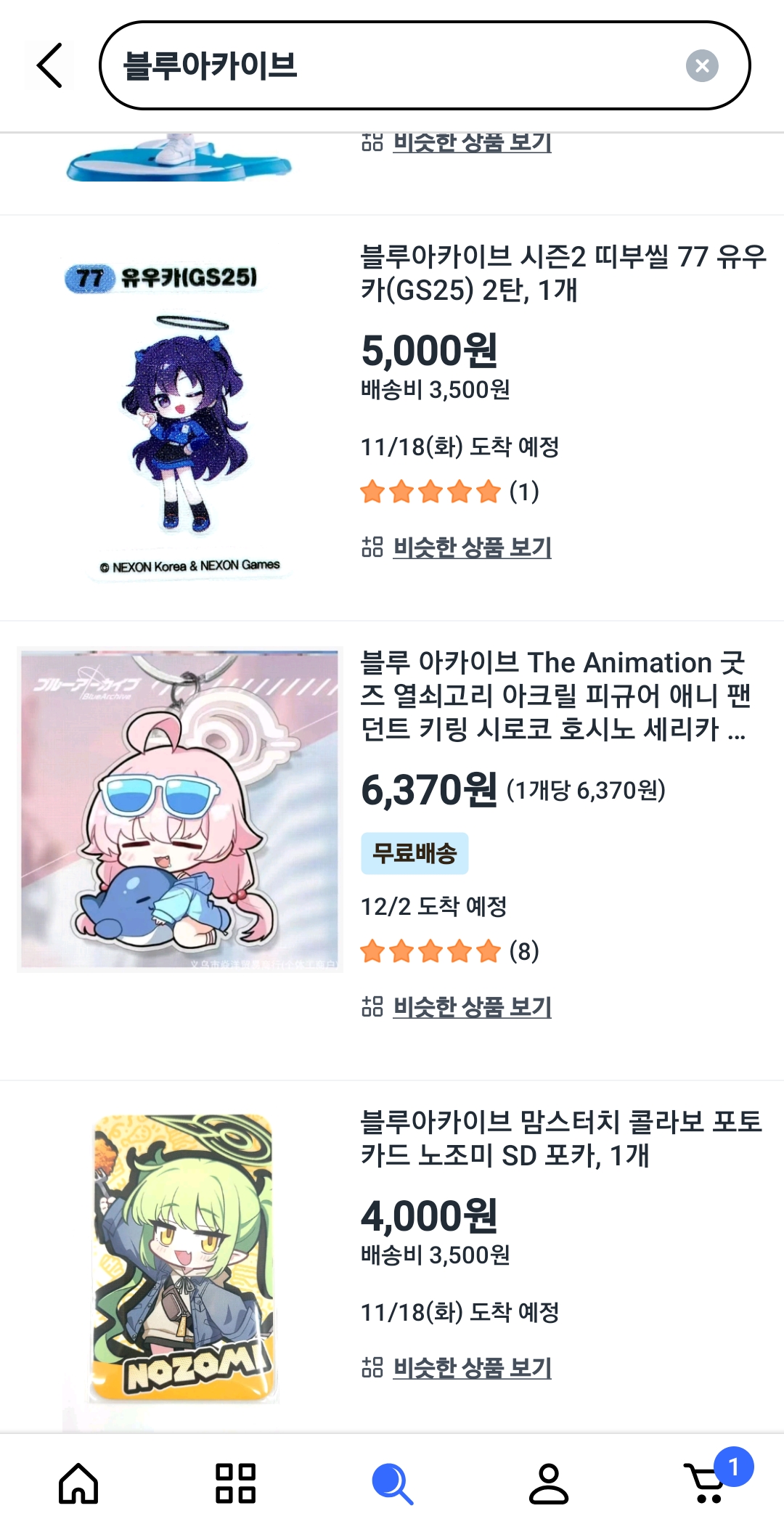Image resolution: width=784 pixels, height=1540 pixels.
Task: Clear the 블루아카이브 search text
Action: [702, 66]
